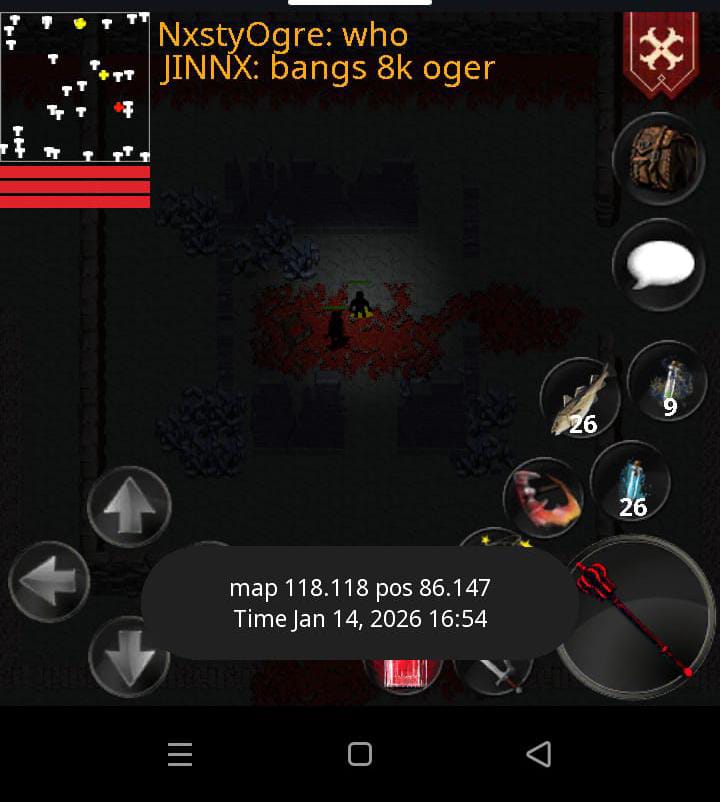Move character left with the left arrow
720x802 pixels.
[49, 582]
